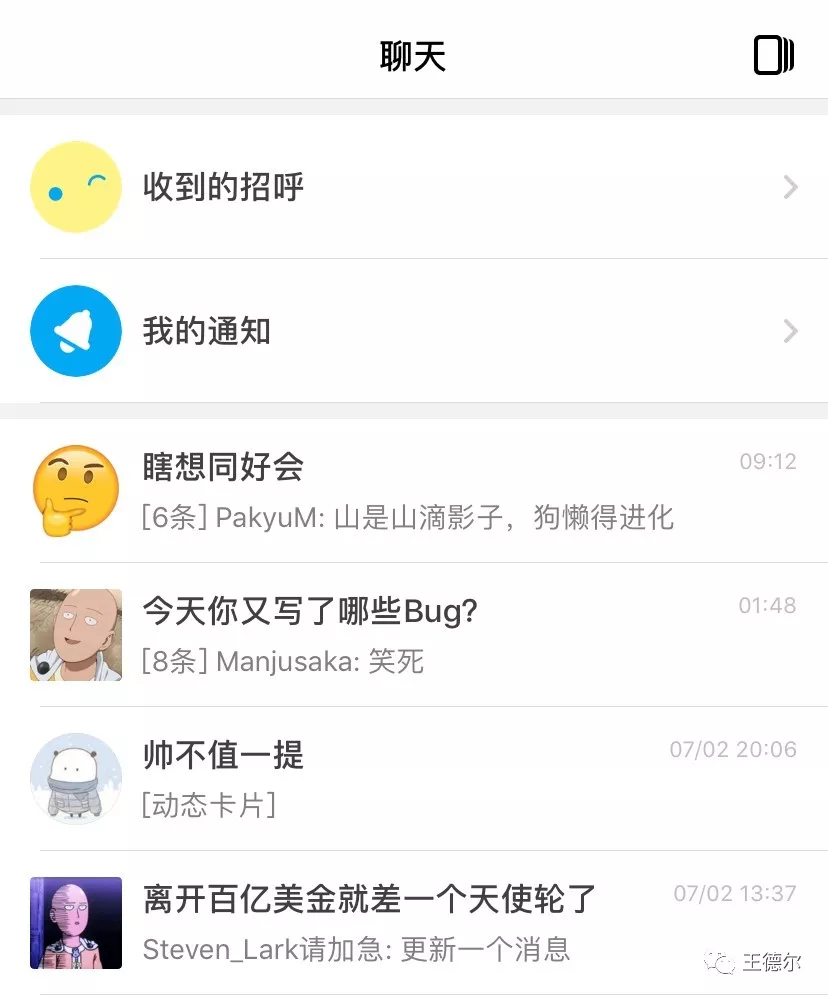Open 收到的招呼 greetings row

click(414, 187)
